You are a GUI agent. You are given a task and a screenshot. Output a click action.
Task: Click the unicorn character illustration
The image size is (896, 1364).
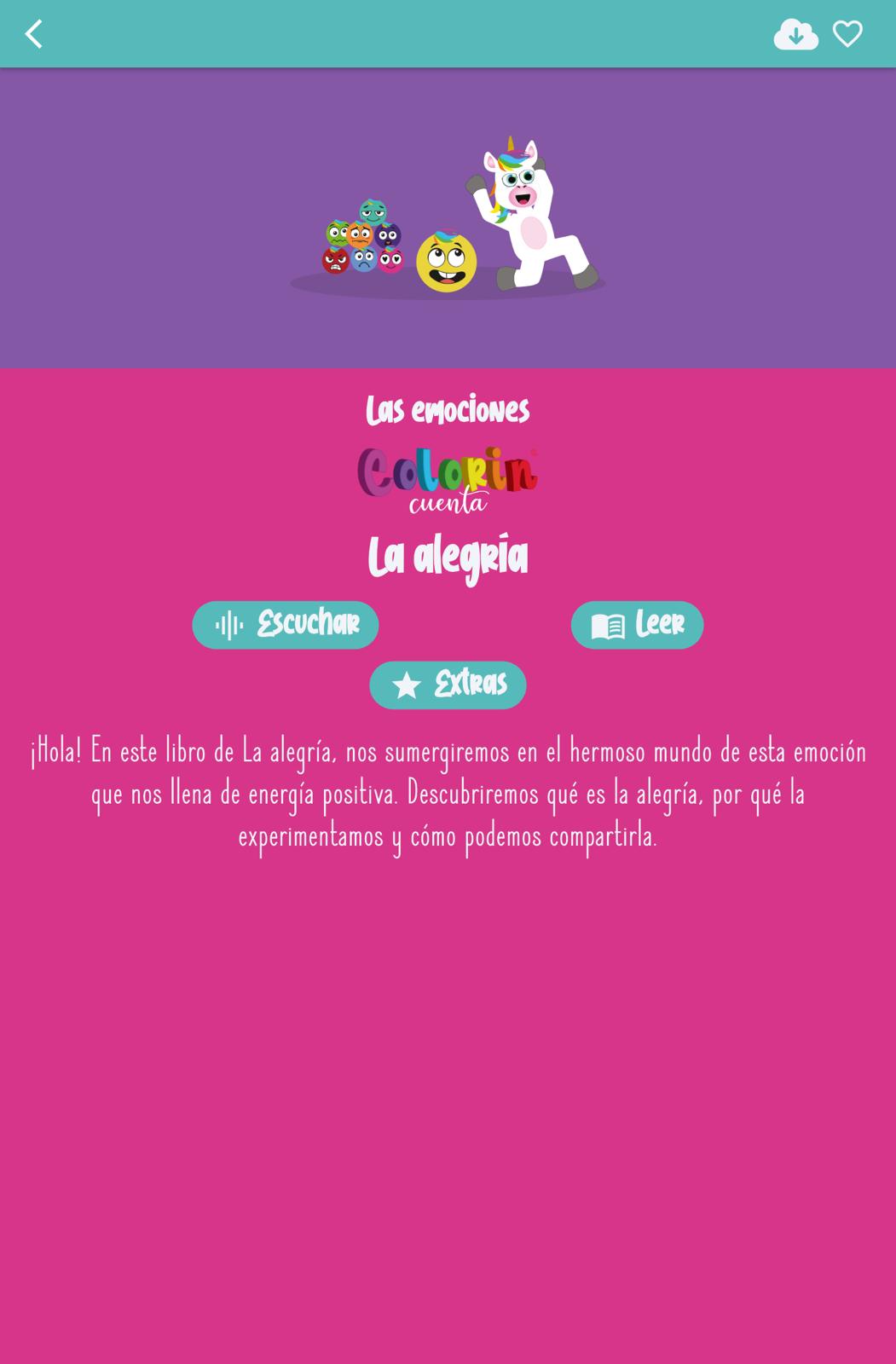tap(537, 213)
